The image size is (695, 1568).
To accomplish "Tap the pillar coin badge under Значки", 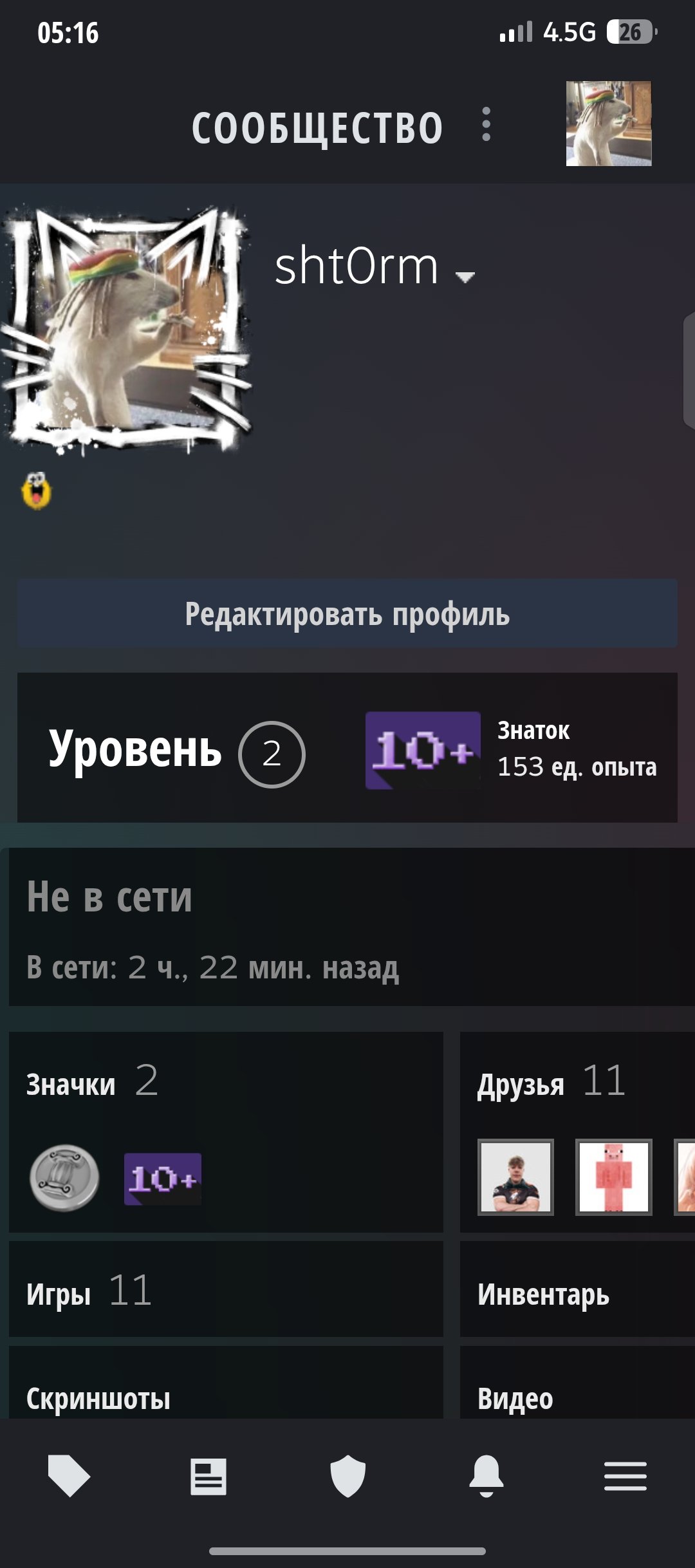I will click(x=64, y=1179).
